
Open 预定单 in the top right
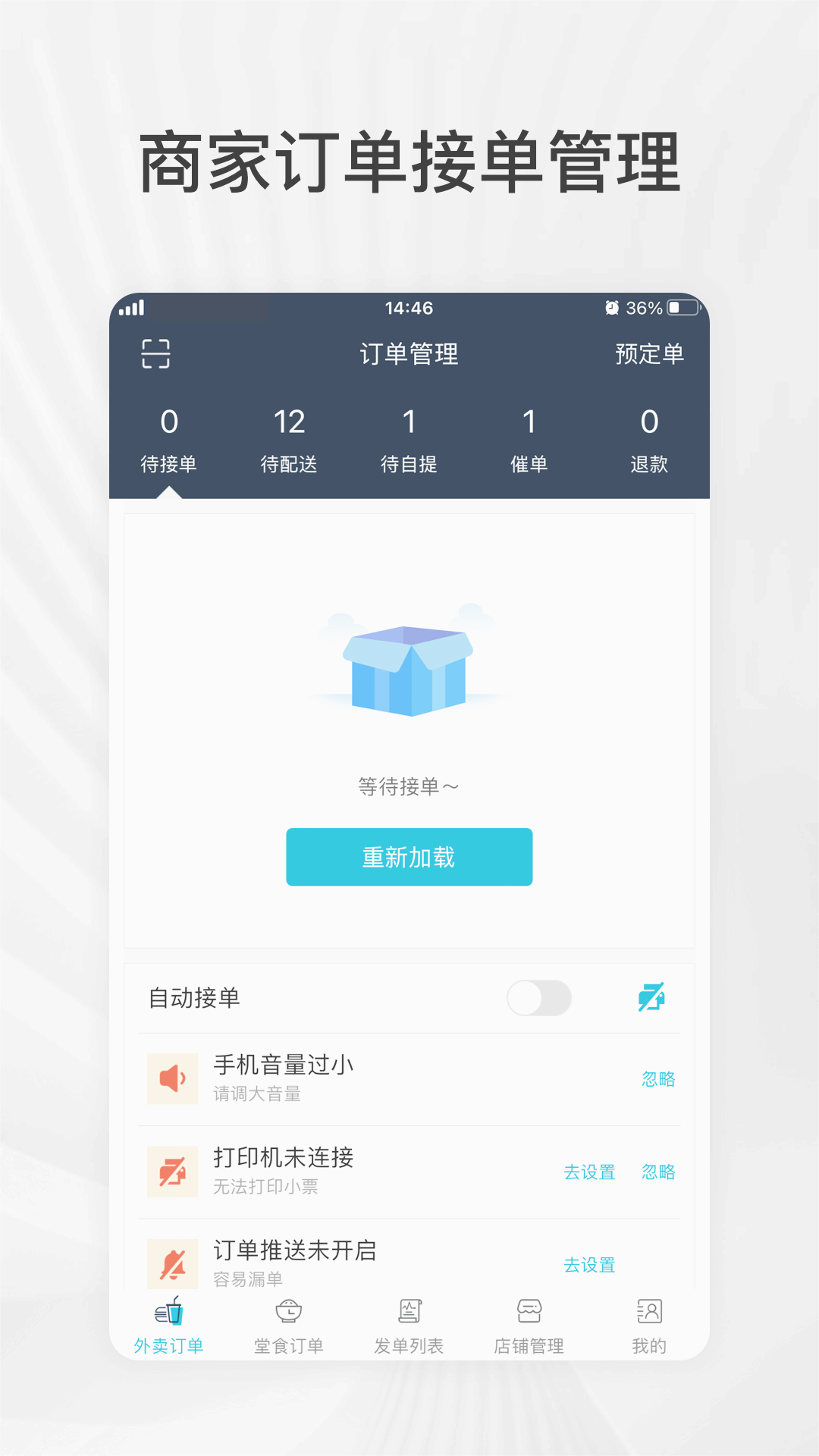[648, 354]
